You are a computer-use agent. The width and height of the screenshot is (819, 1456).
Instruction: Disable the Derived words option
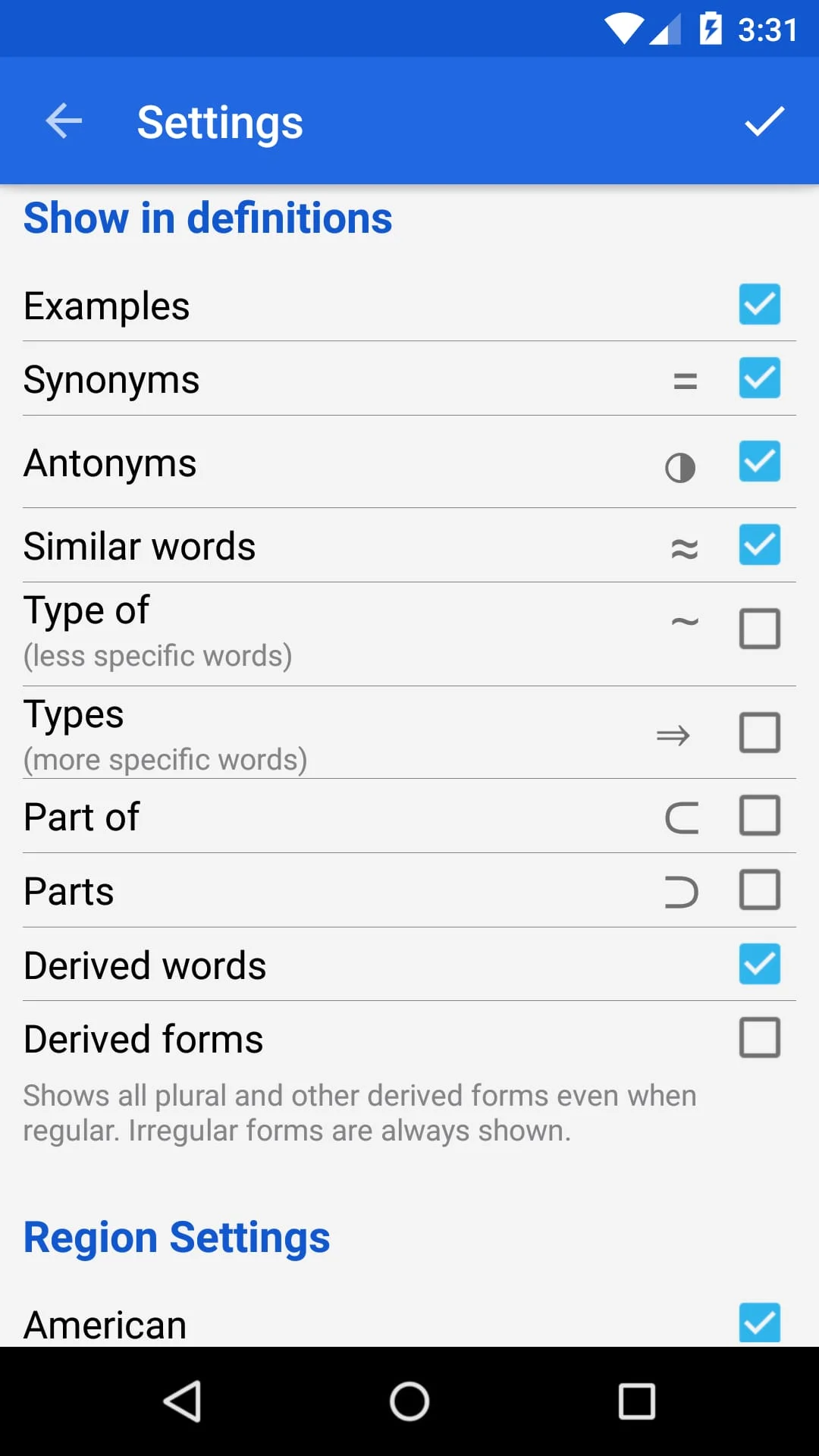point(759,964)
